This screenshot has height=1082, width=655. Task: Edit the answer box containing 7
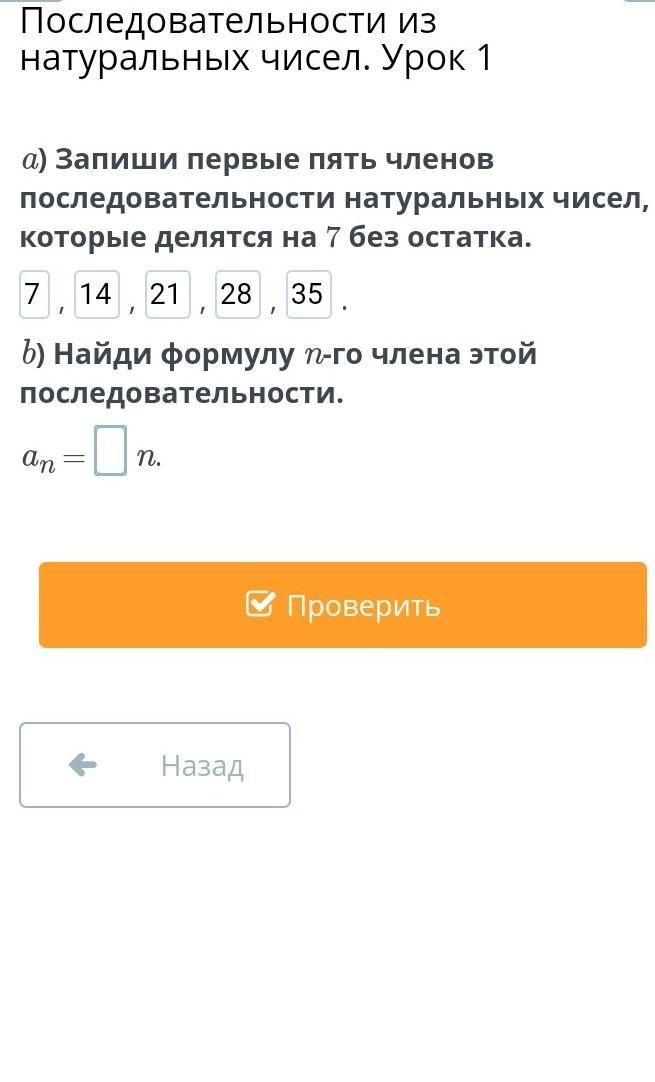click(x=34, y=295)
